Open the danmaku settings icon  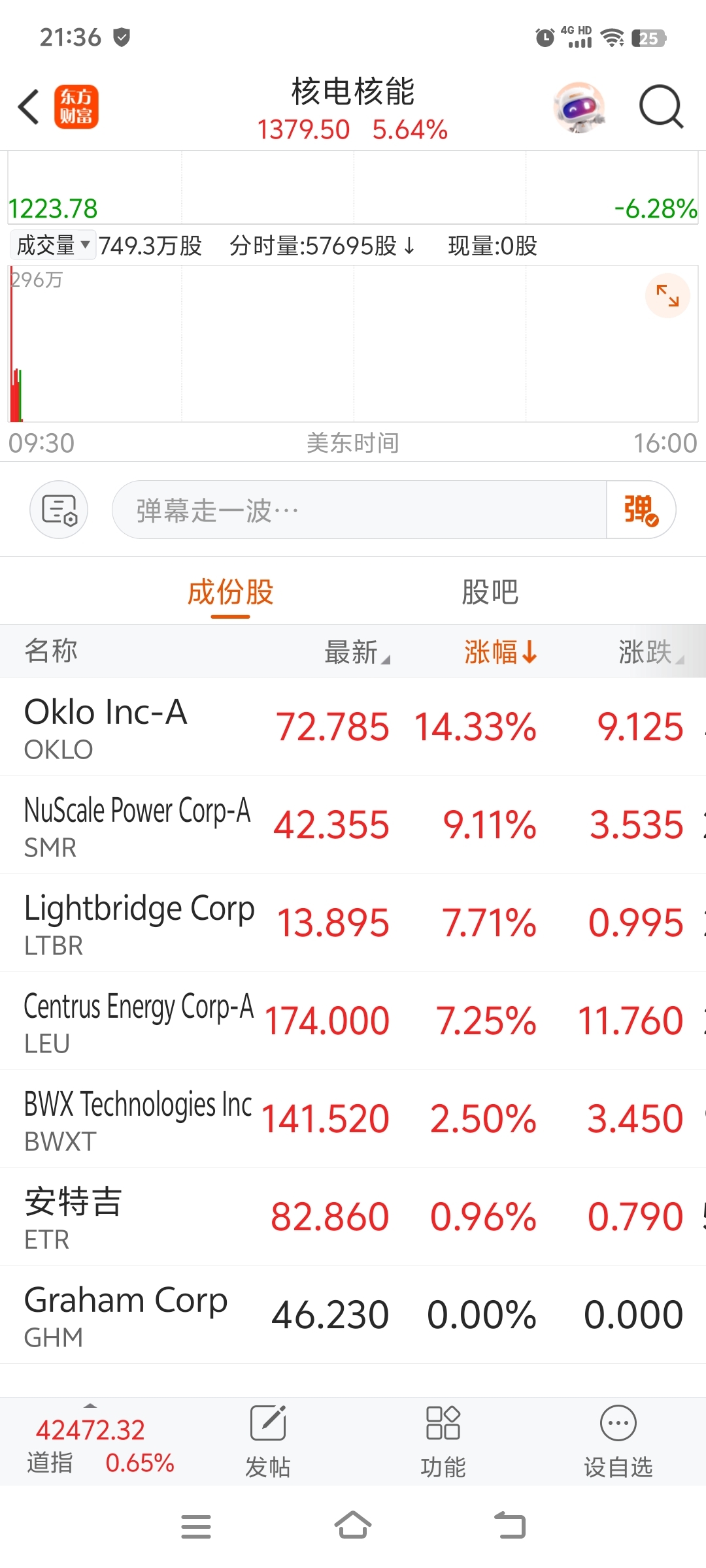point(59,510)
